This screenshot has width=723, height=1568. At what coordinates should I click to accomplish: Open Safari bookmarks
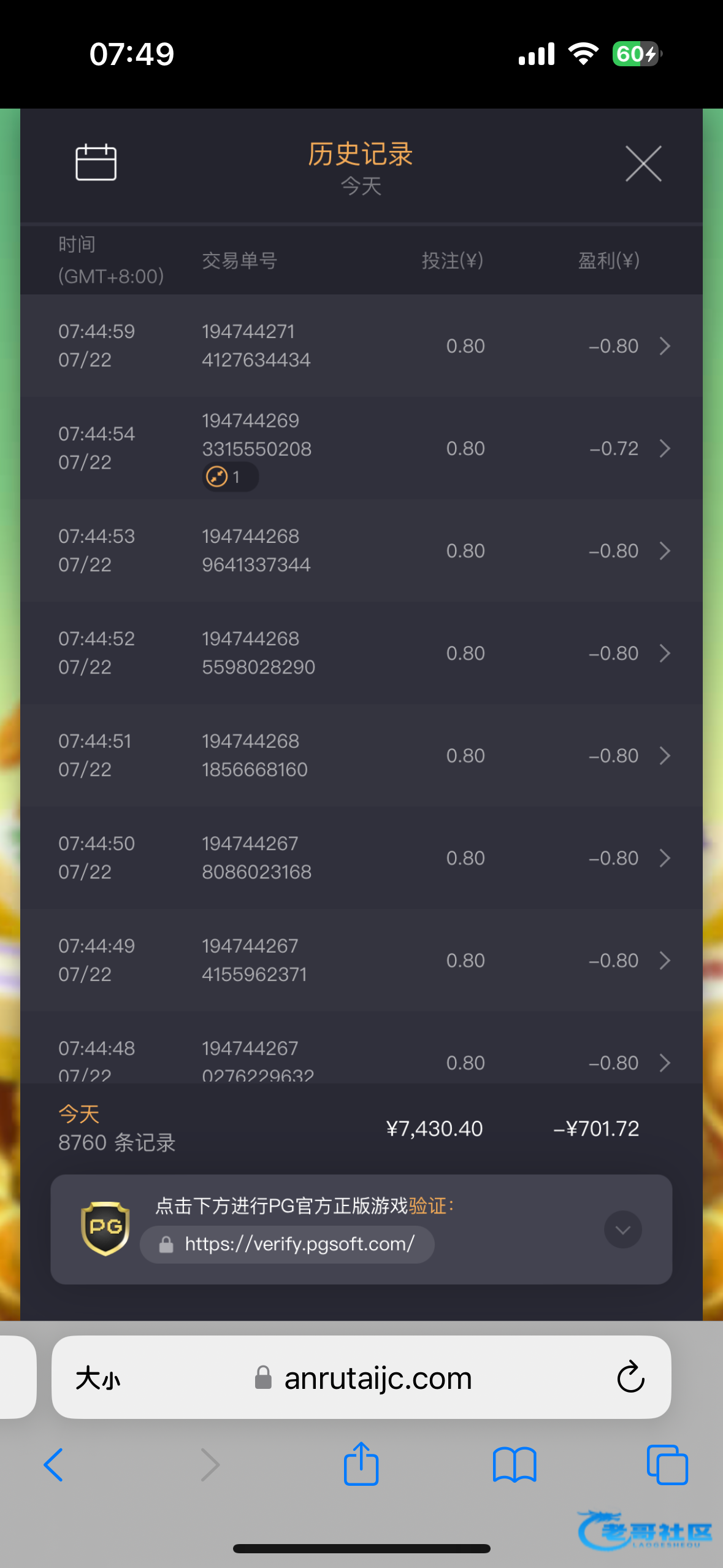[x=515, y=1465]
